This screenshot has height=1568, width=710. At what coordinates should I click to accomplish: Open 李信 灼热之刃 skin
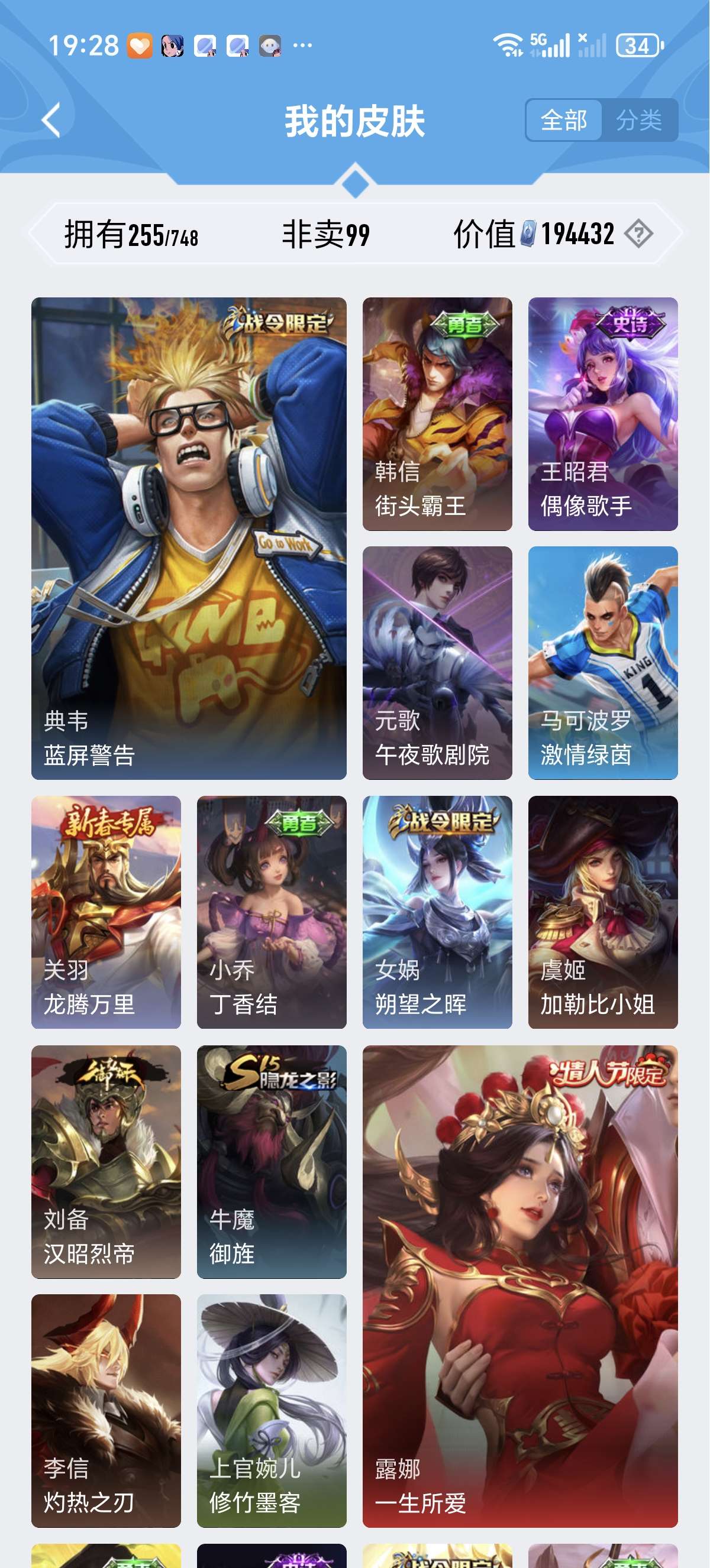coord(106,1410)
